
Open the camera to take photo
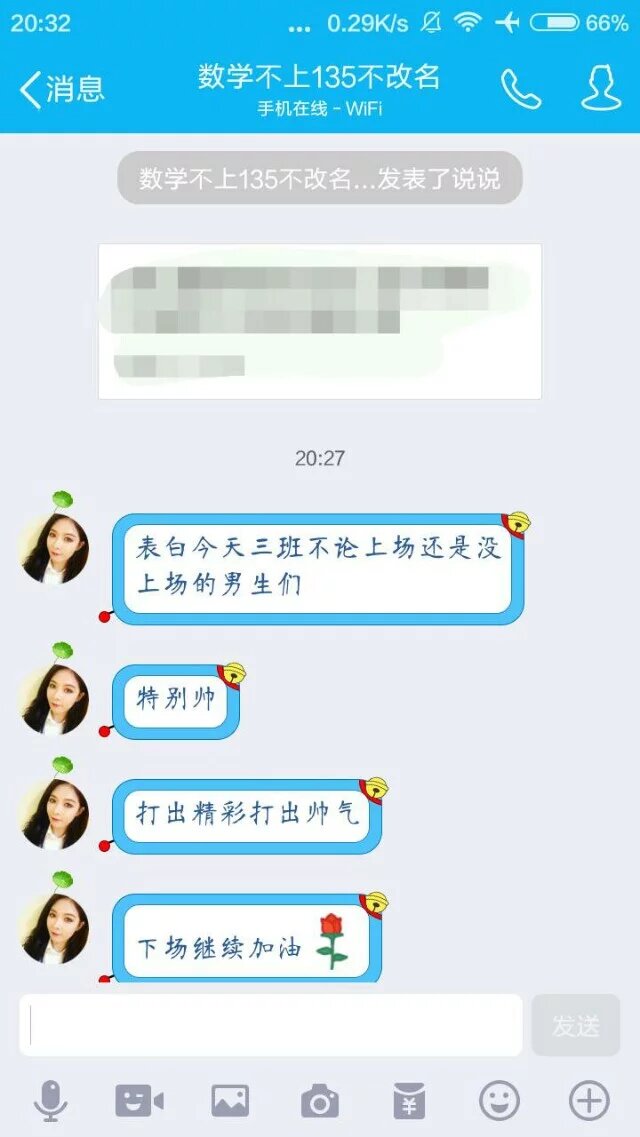[319, 1101]
